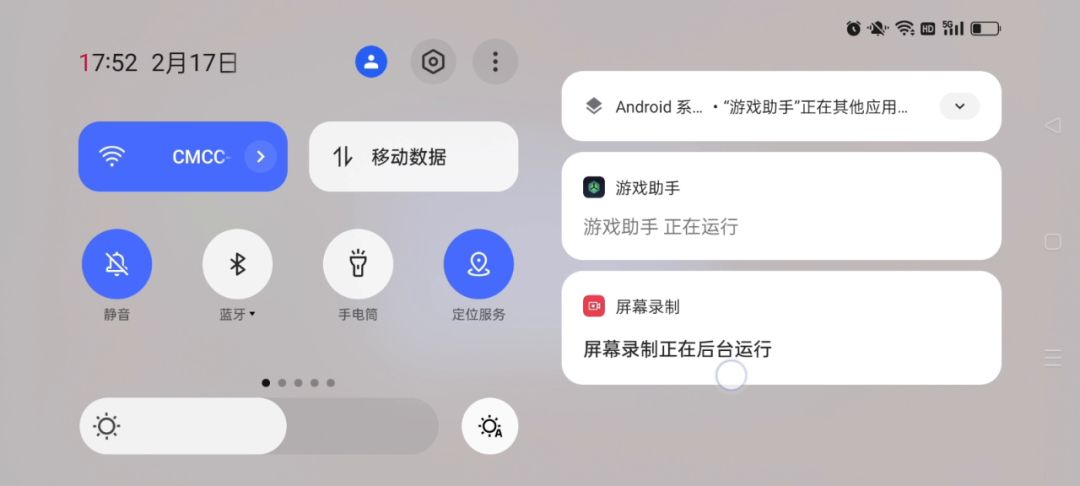Tap the quick settings page indicator dots

coord(298,382)
